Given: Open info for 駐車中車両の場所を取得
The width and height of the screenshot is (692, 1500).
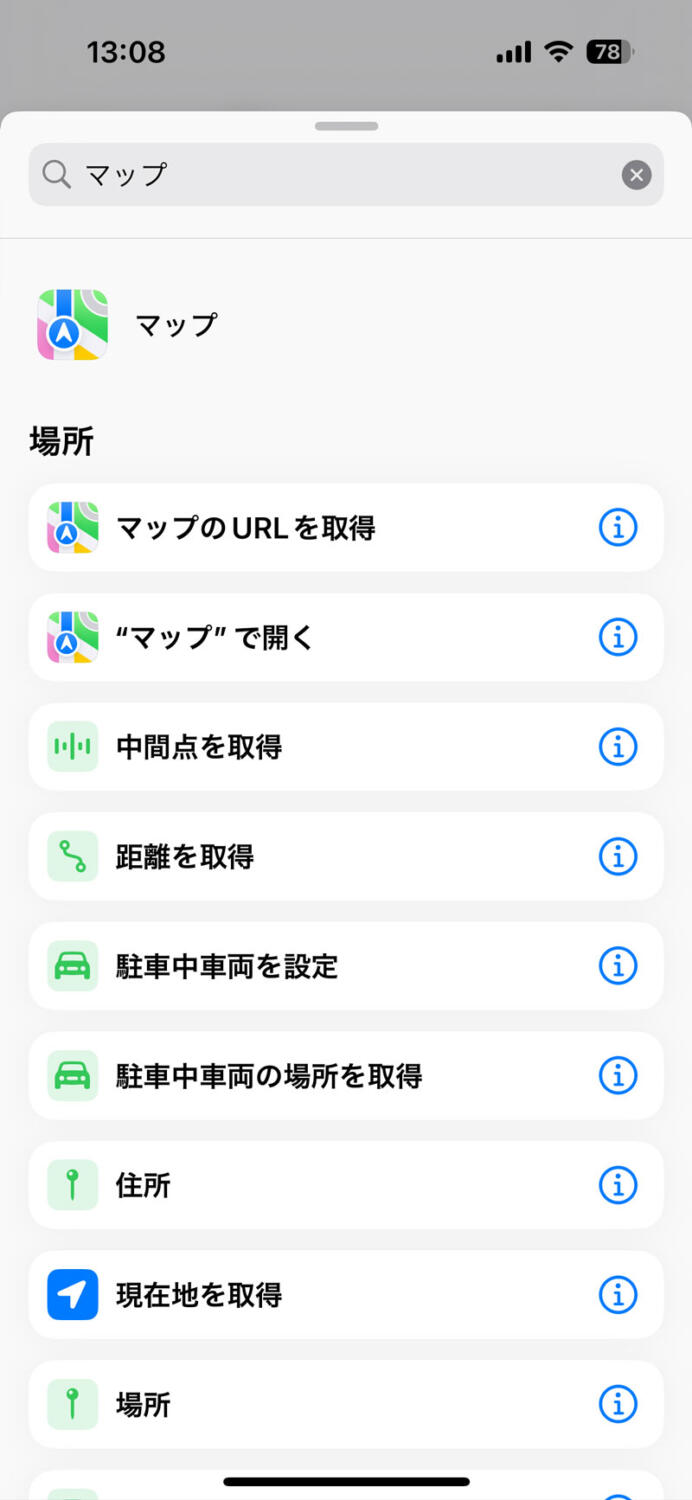Looking at the screenshot, I should tap(618, 1075).
